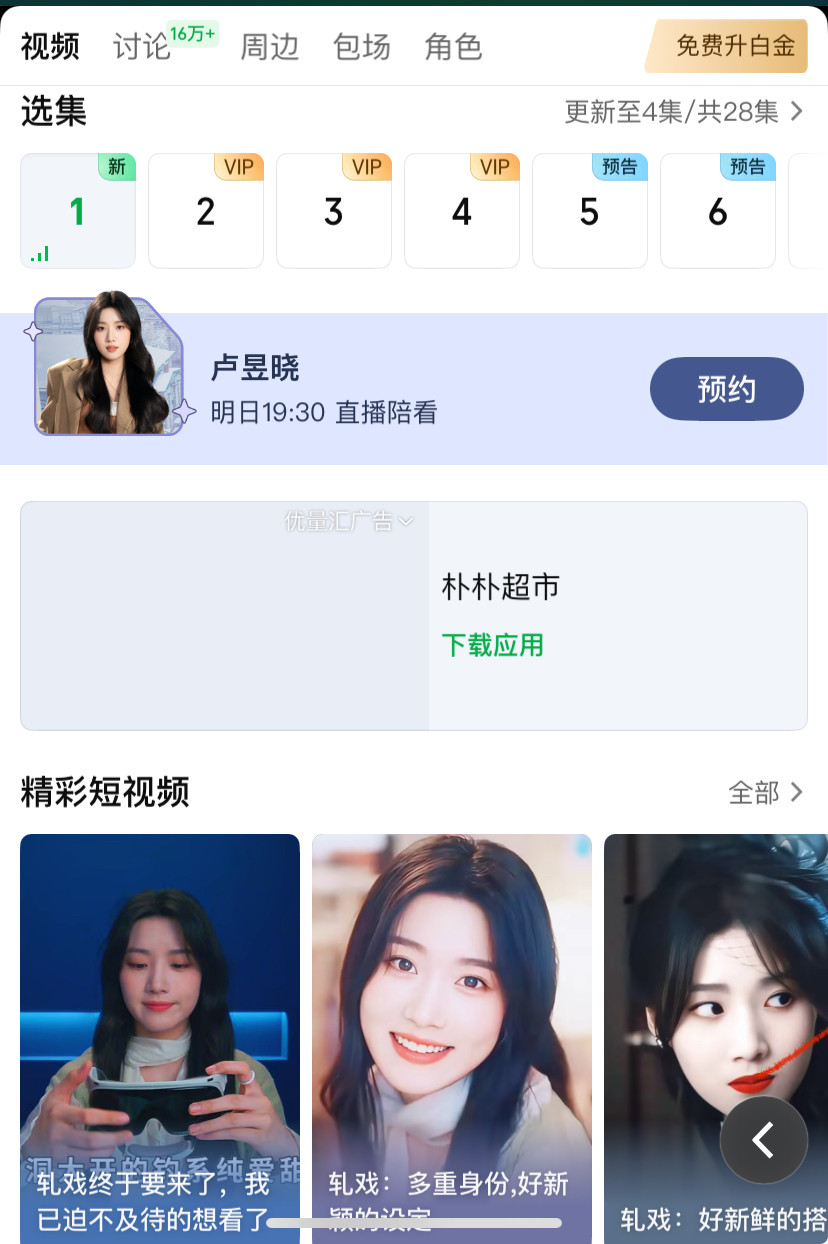This screenshot has height=1244, width=828.
Task: Open the 包场 tab
Action: pyautogui.click(x=361, y=47)
